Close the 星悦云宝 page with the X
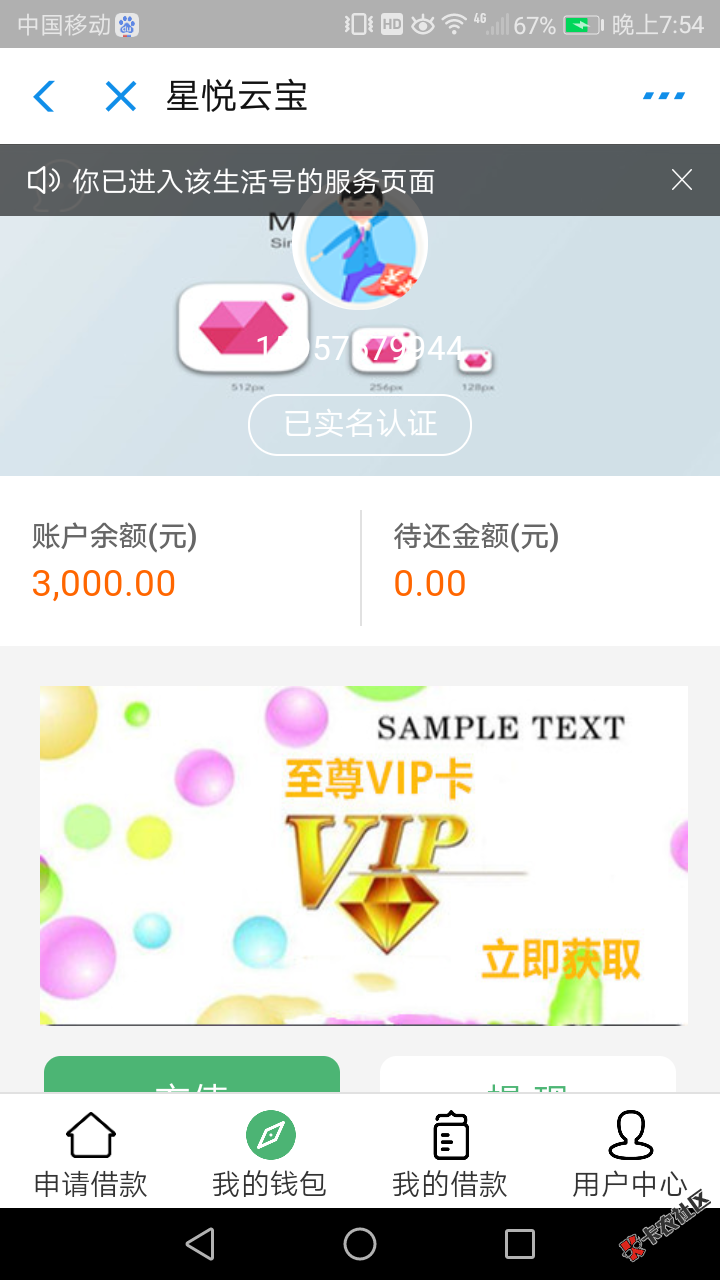Image resolution: width=720 pixels, height=1280 pixels. (x=120, y=96)
